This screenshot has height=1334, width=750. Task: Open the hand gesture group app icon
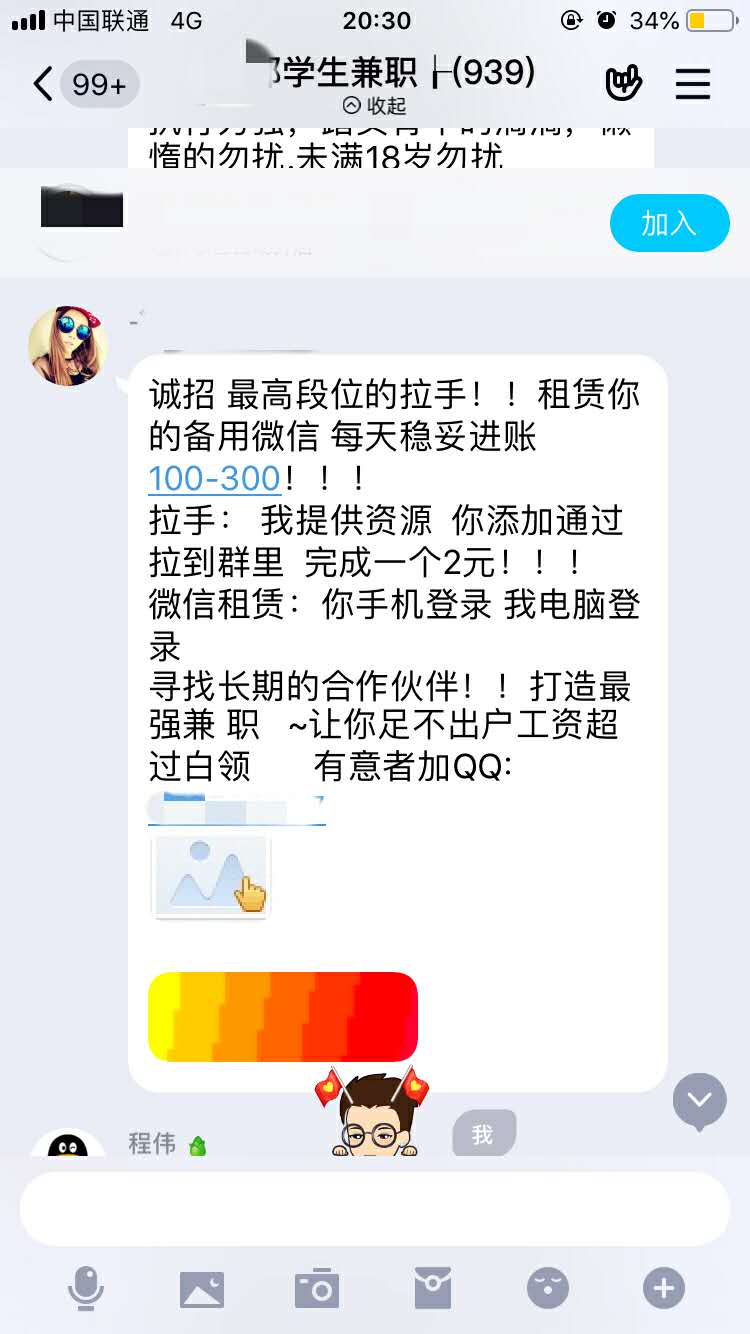[623, 84]
